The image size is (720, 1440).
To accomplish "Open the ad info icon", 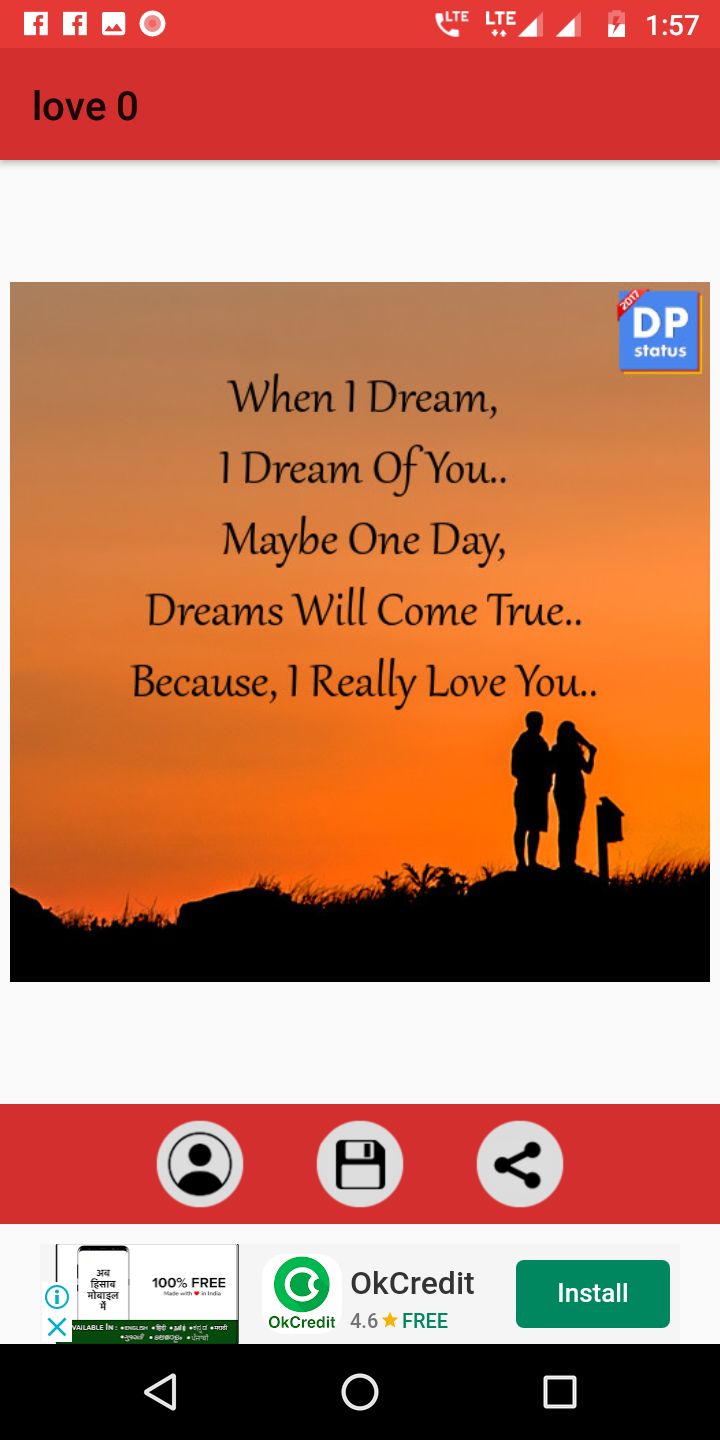I will click(x=57, y=1297).
